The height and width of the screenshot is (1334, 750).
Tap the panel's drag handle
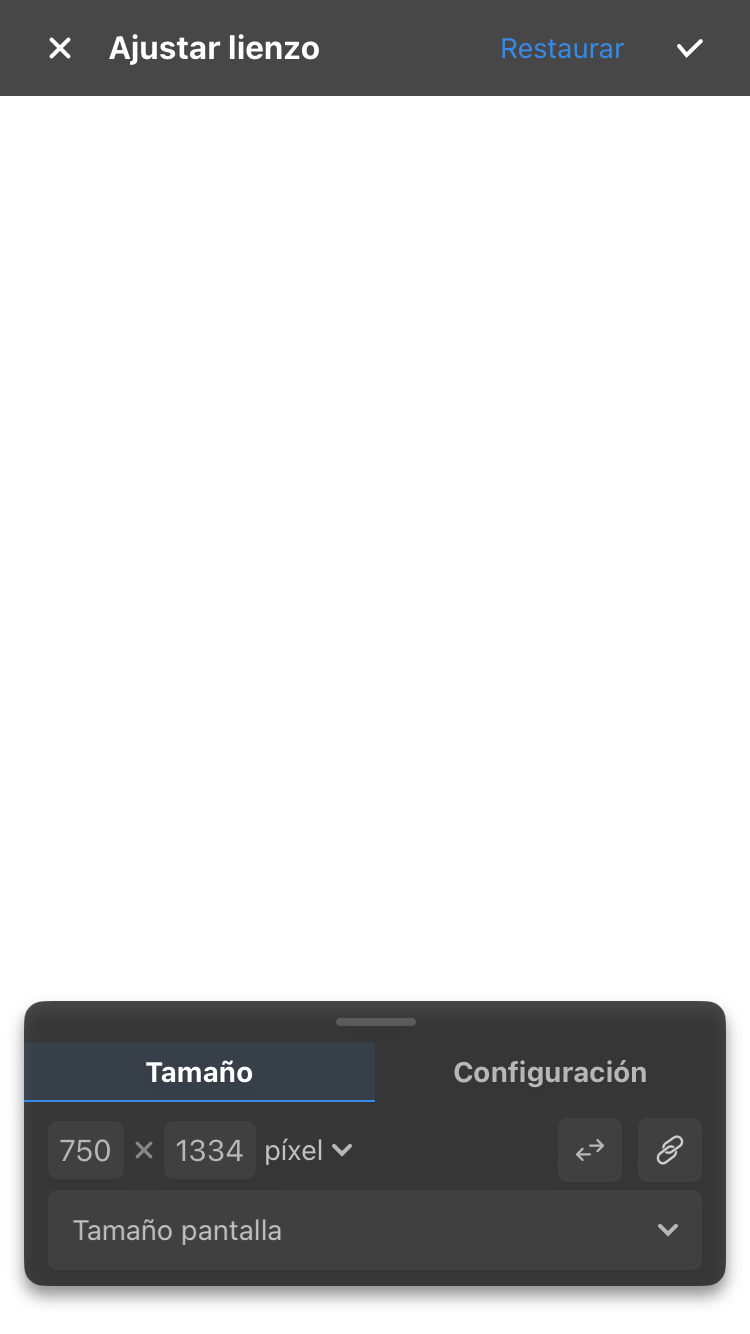[376, 1022]
